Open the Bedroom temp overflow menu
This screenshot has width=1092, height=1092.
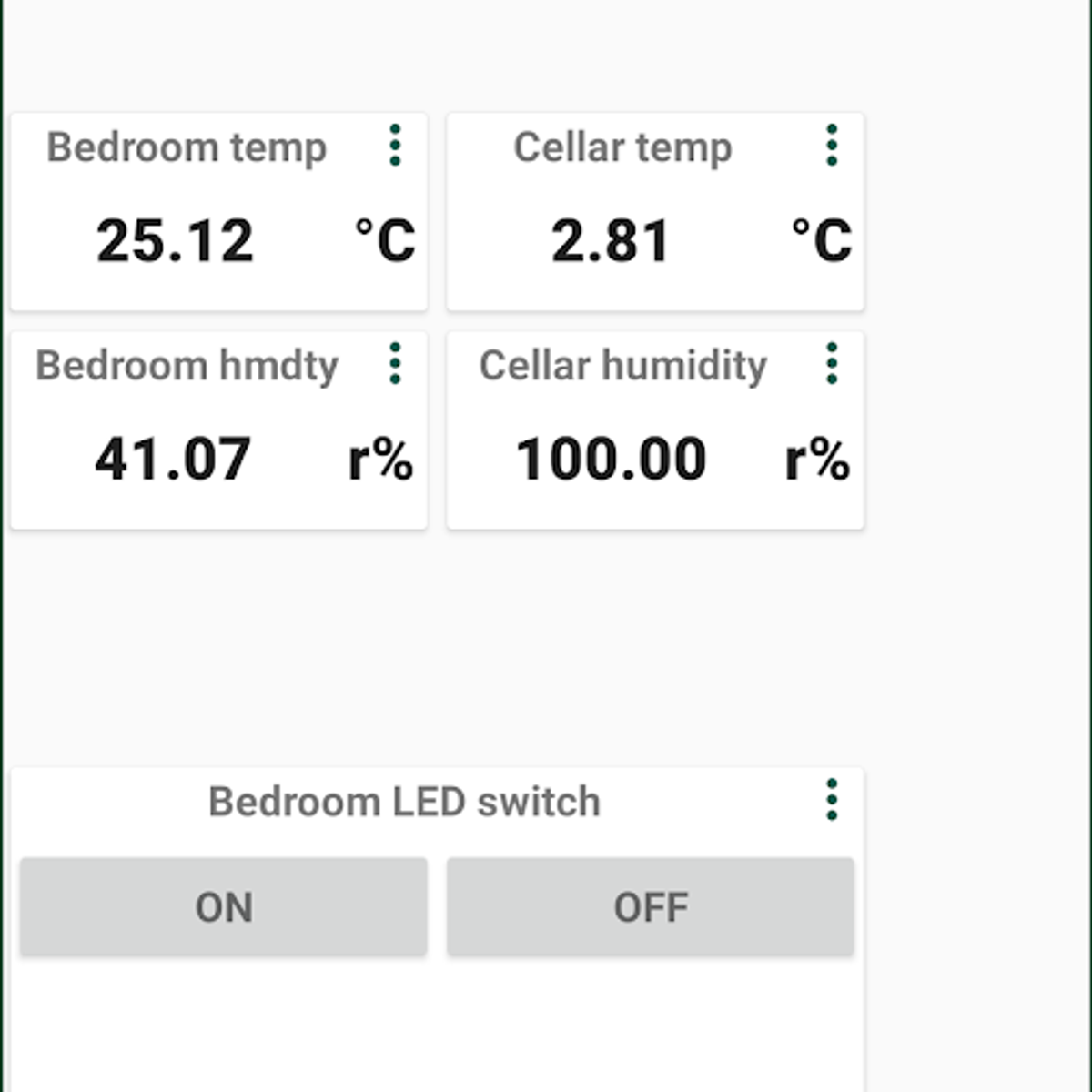(395, 146)
